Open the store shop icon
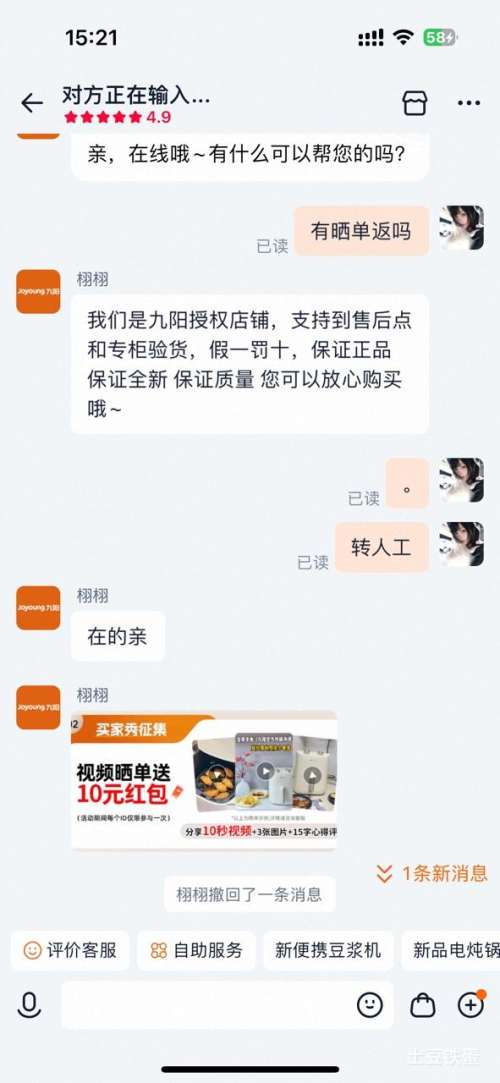The height and width of the screenshot is (1083, 500). pyautogui.click(x=414, y=103)
